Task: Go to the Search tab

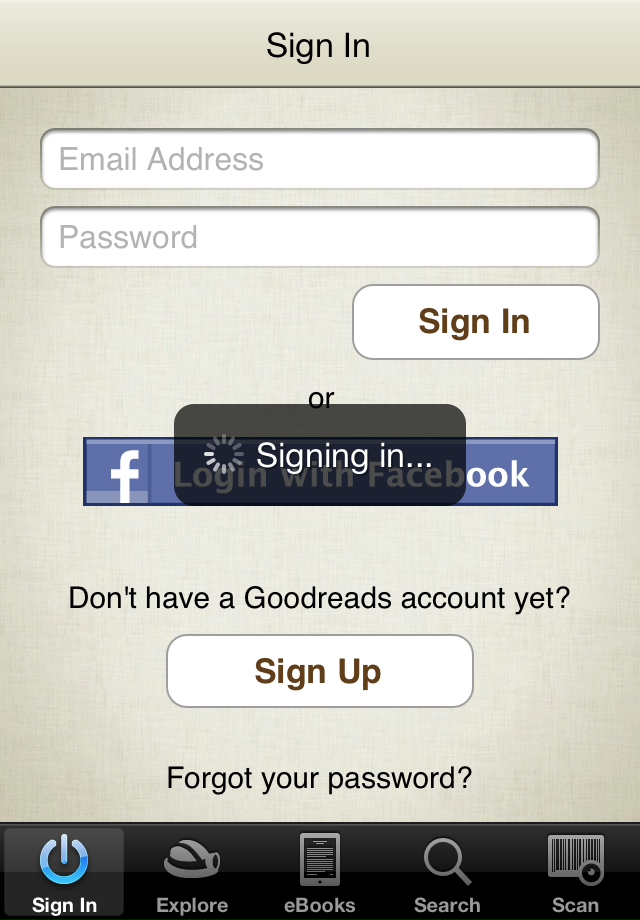Action: click(447, 873)
